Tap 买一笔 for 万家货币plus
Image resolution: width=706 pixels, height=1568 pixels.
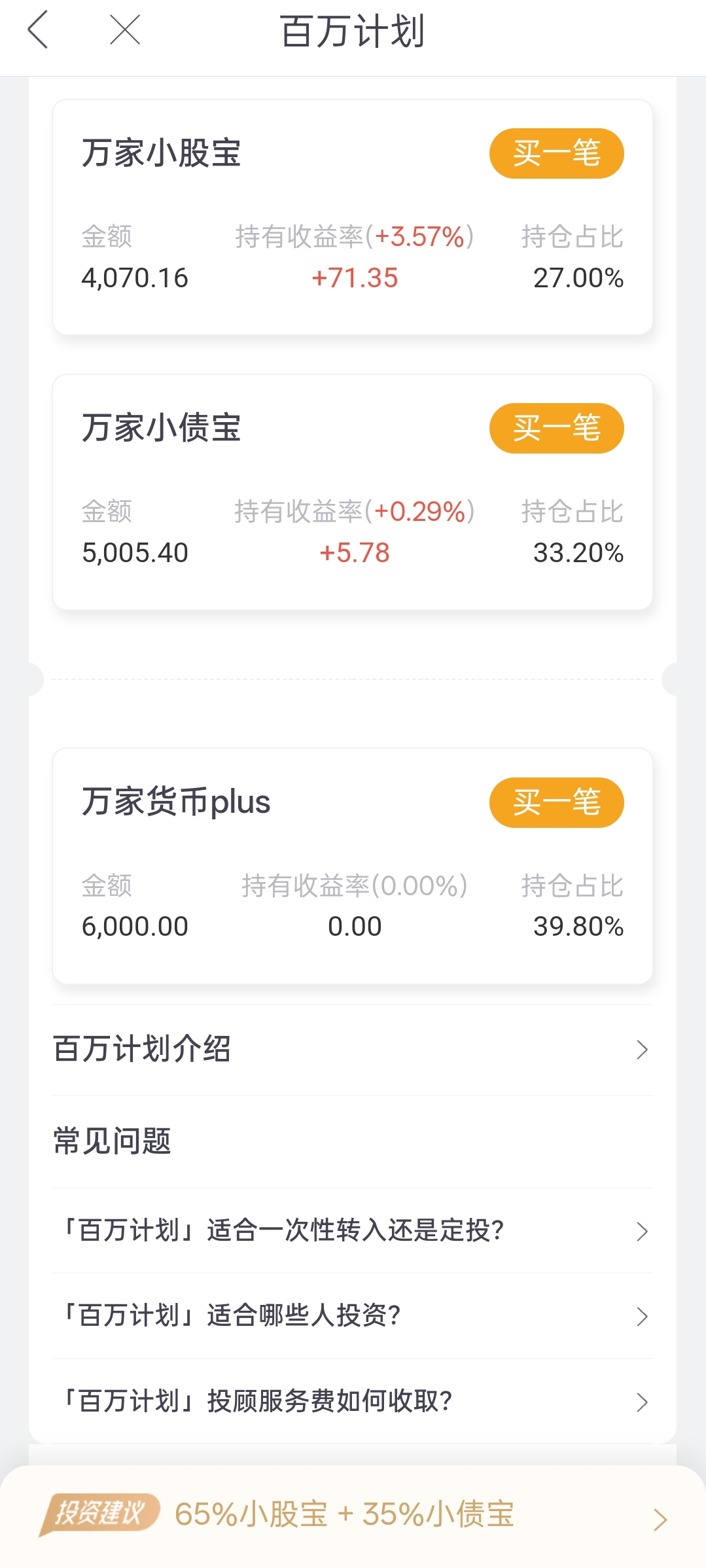556,802
